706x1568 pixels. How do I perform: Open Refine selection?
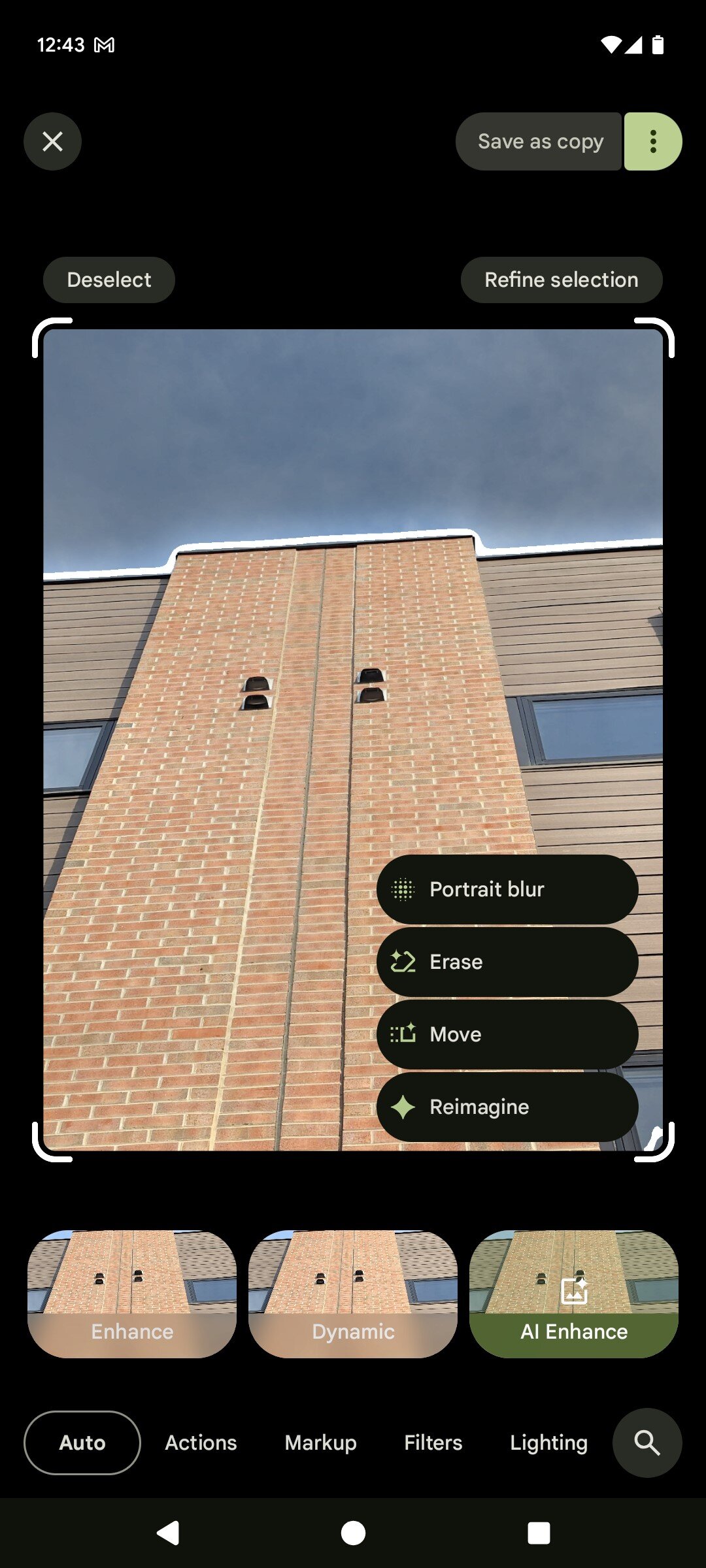coord(561,280)
